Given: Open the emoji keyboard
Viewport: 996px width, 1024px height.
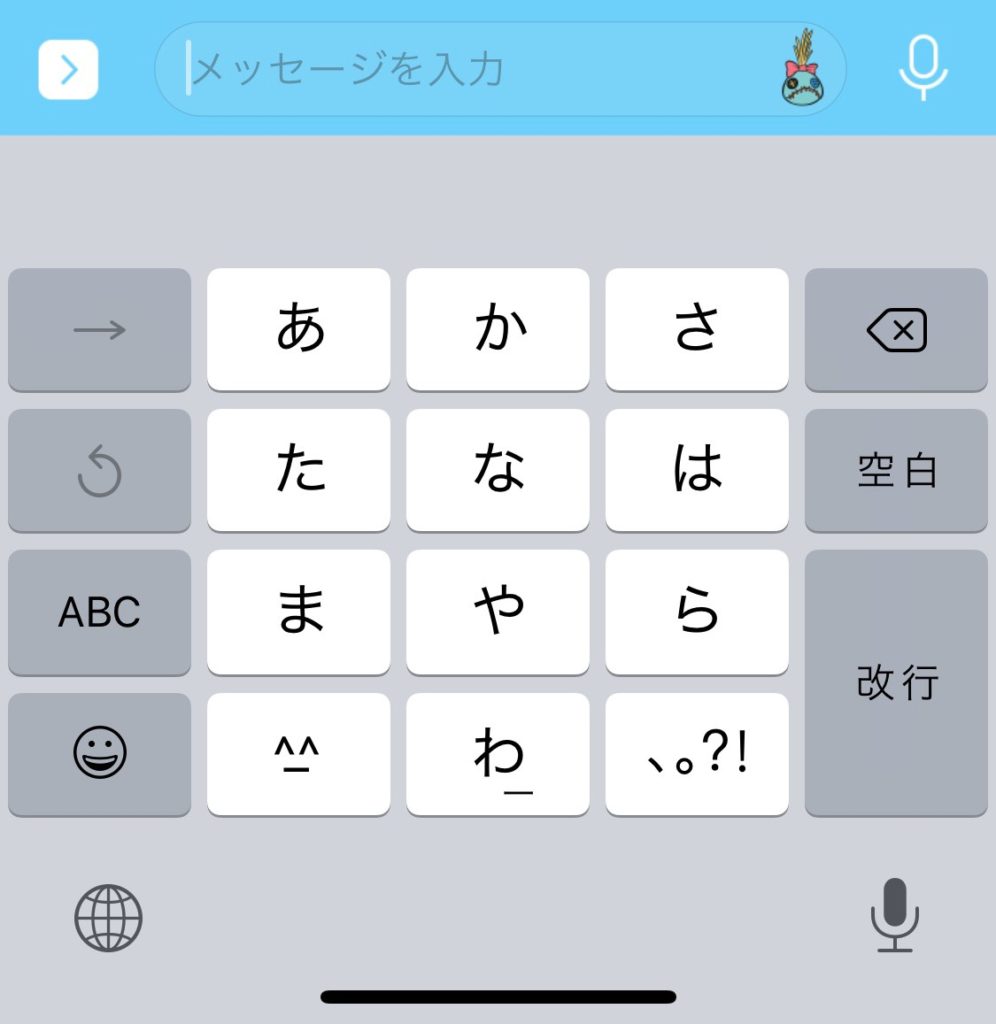Looking at the screenshot, I should click(x=99, y=754).
